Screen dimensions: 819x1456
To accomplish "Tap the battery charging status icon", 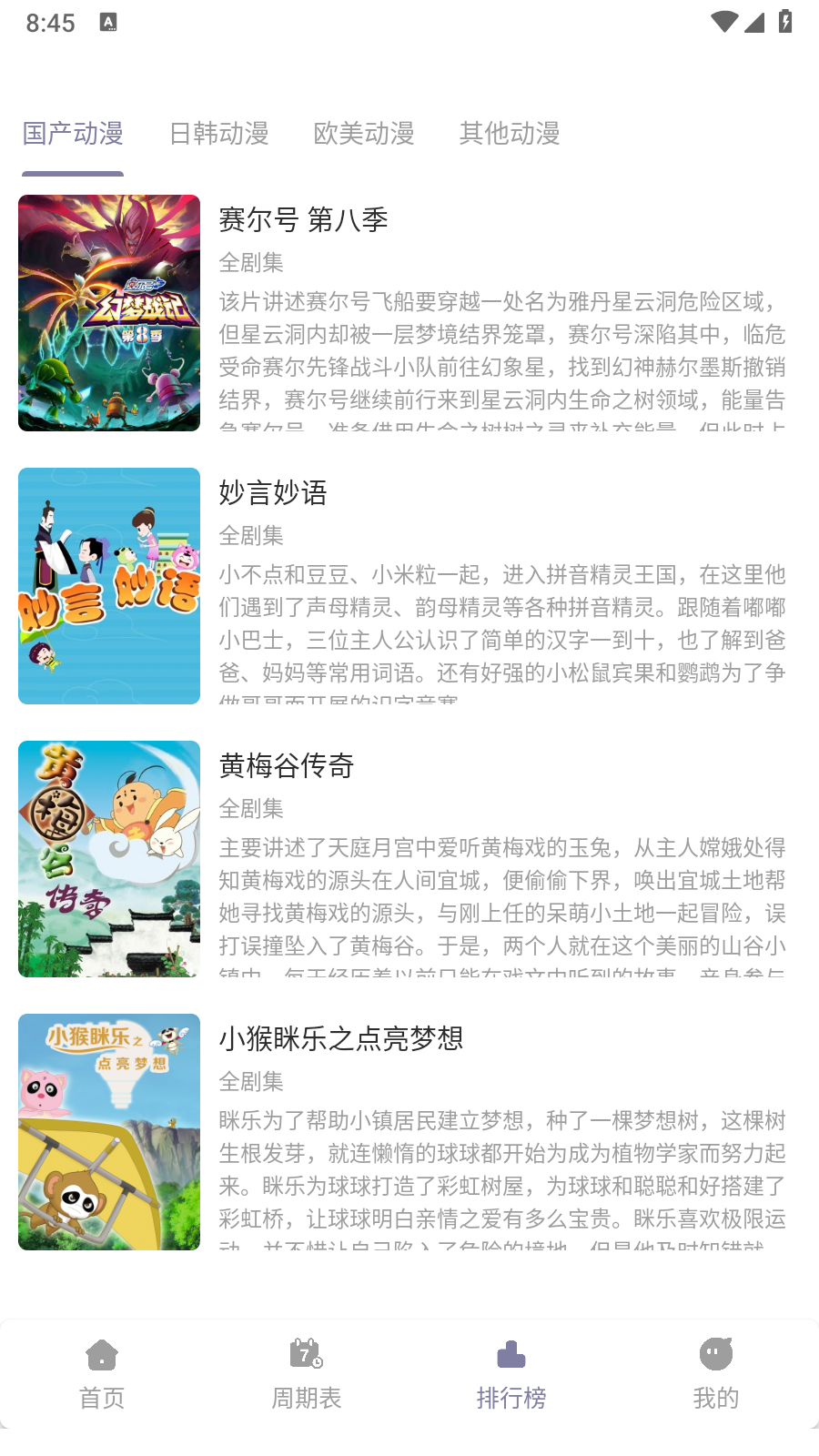I will click(784, 23).
